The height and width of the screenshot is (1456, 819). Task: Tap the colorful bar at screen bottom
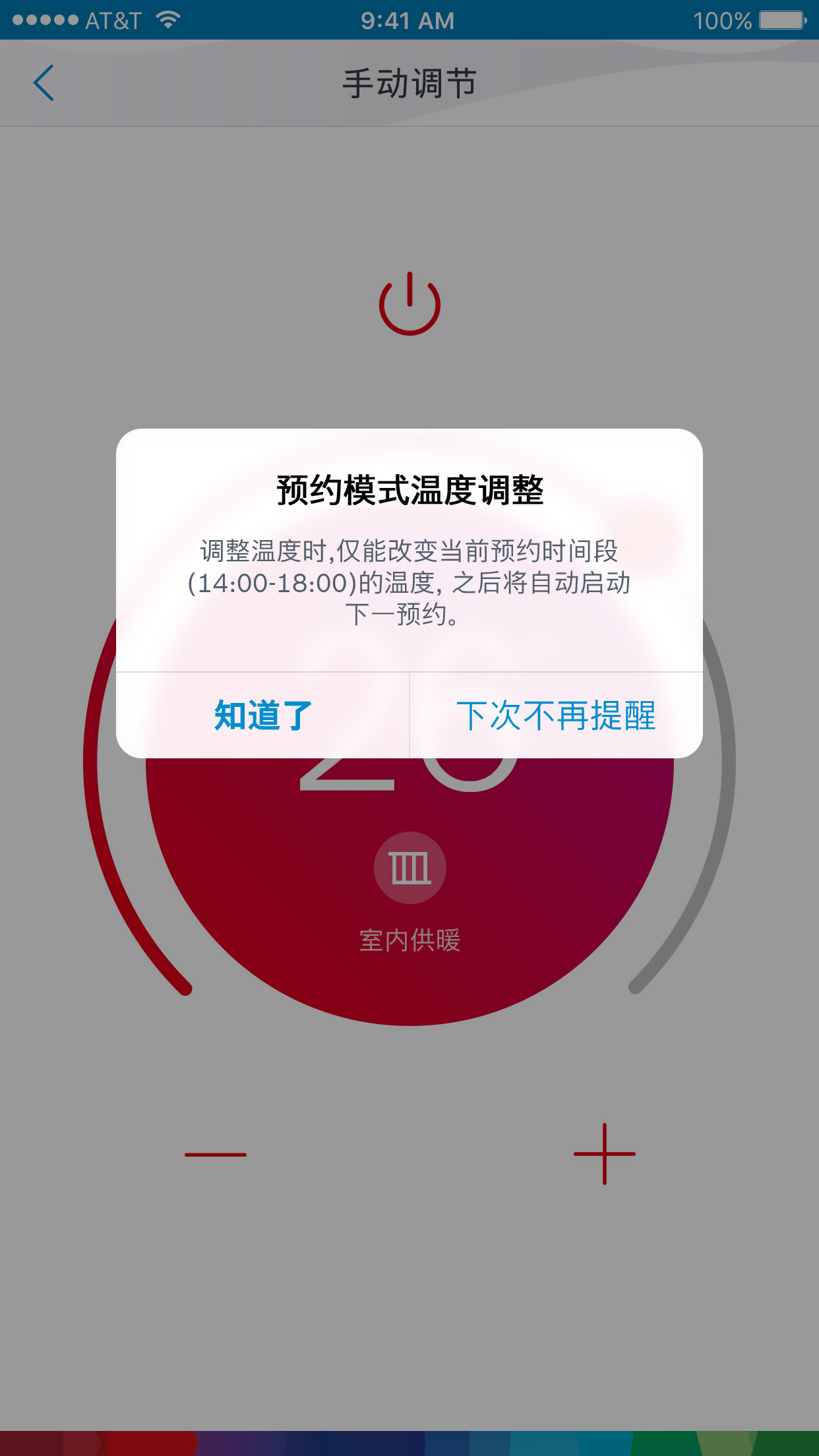[409, 1444]
